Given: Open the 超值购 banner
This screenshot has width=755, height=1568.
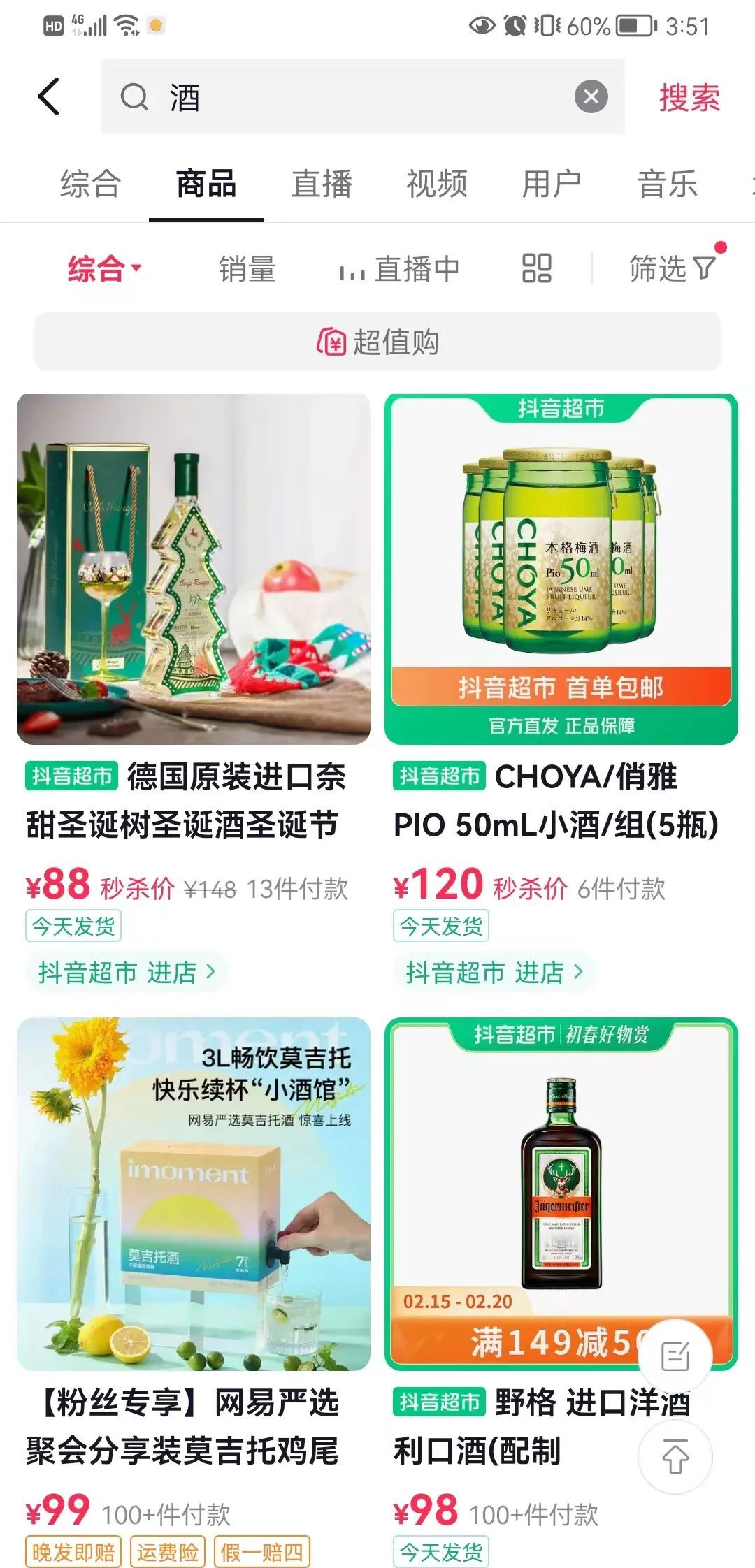Looking at the screenshot, I should (377, 342).
